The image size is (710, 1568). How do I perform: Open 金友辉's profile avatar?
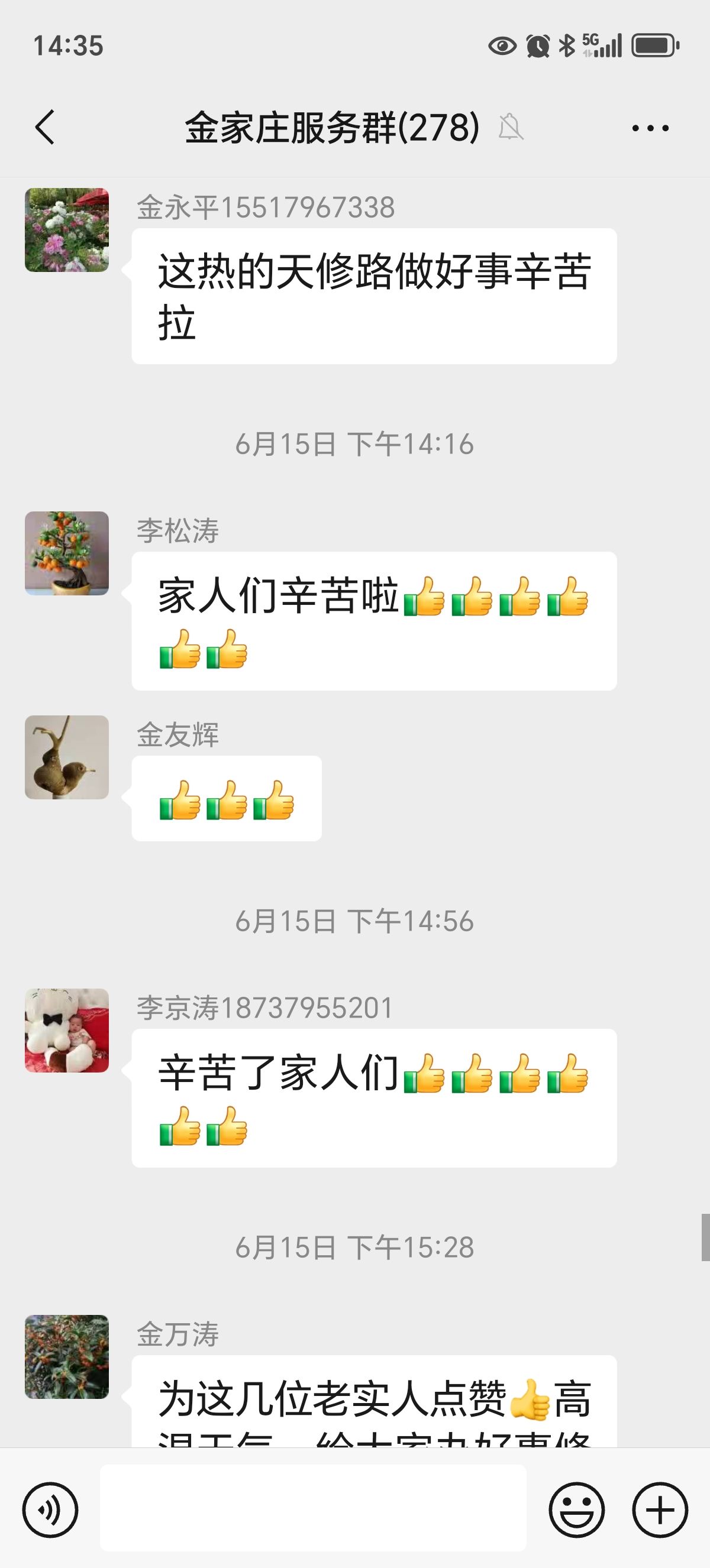point(67,757)
